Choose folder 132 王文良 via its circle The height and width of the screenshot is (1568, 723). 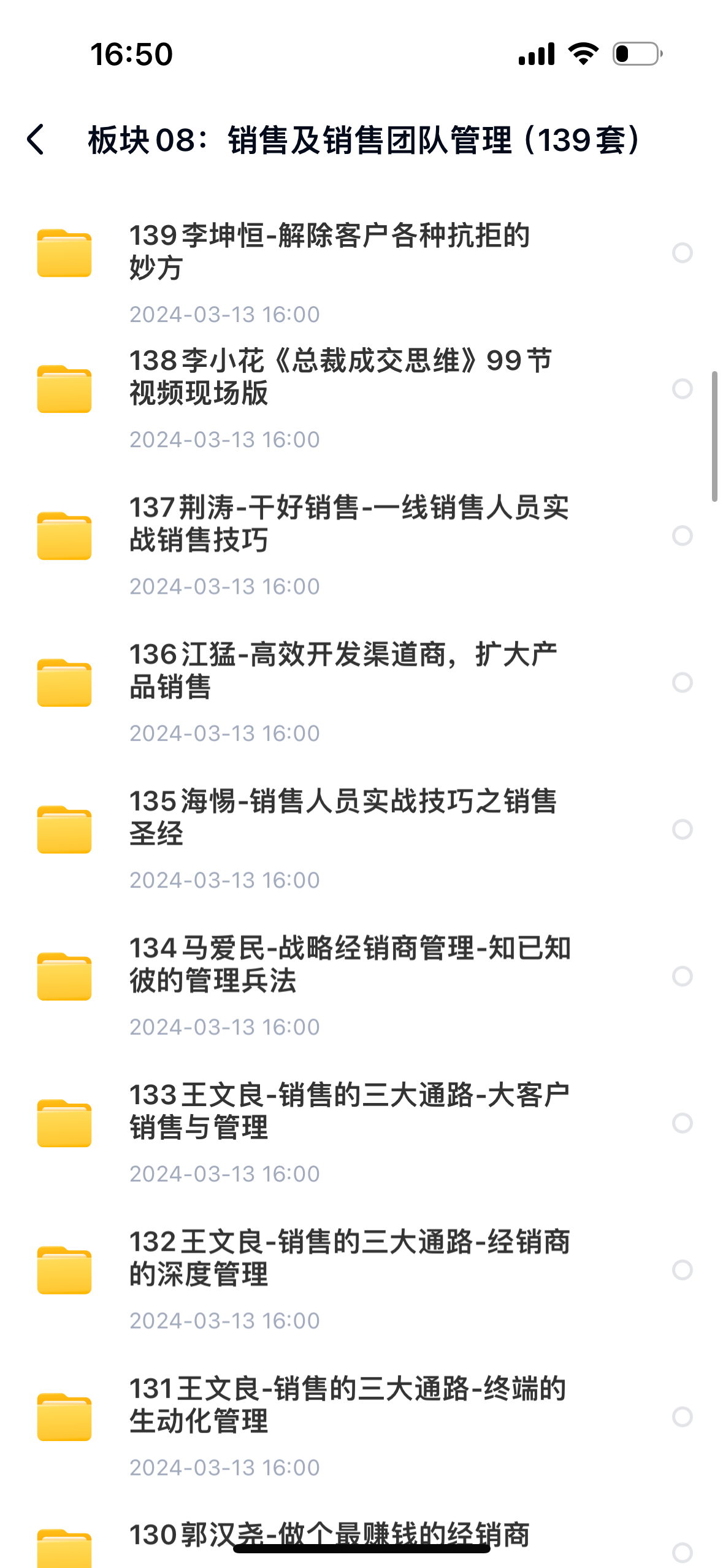[x=682, y=1270]
